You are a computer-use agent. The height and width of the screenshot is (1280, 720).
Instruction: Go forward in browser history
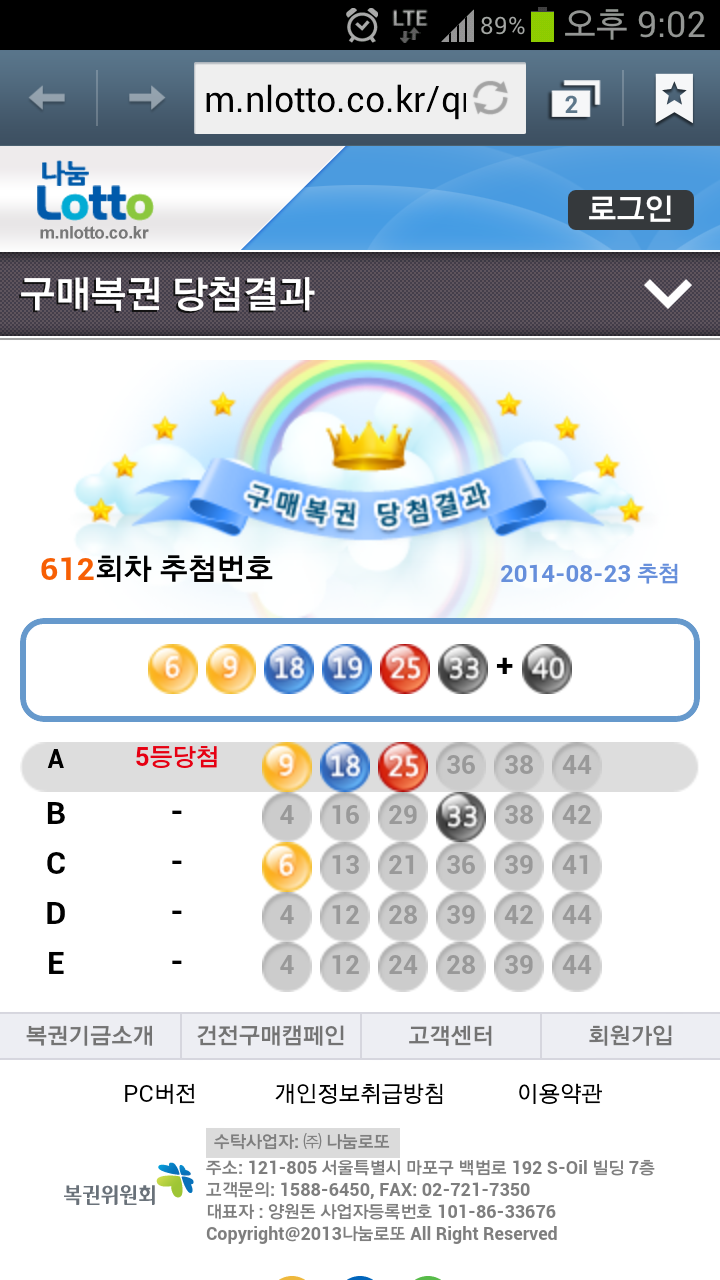pyautogui.click(x=147, y=98)
